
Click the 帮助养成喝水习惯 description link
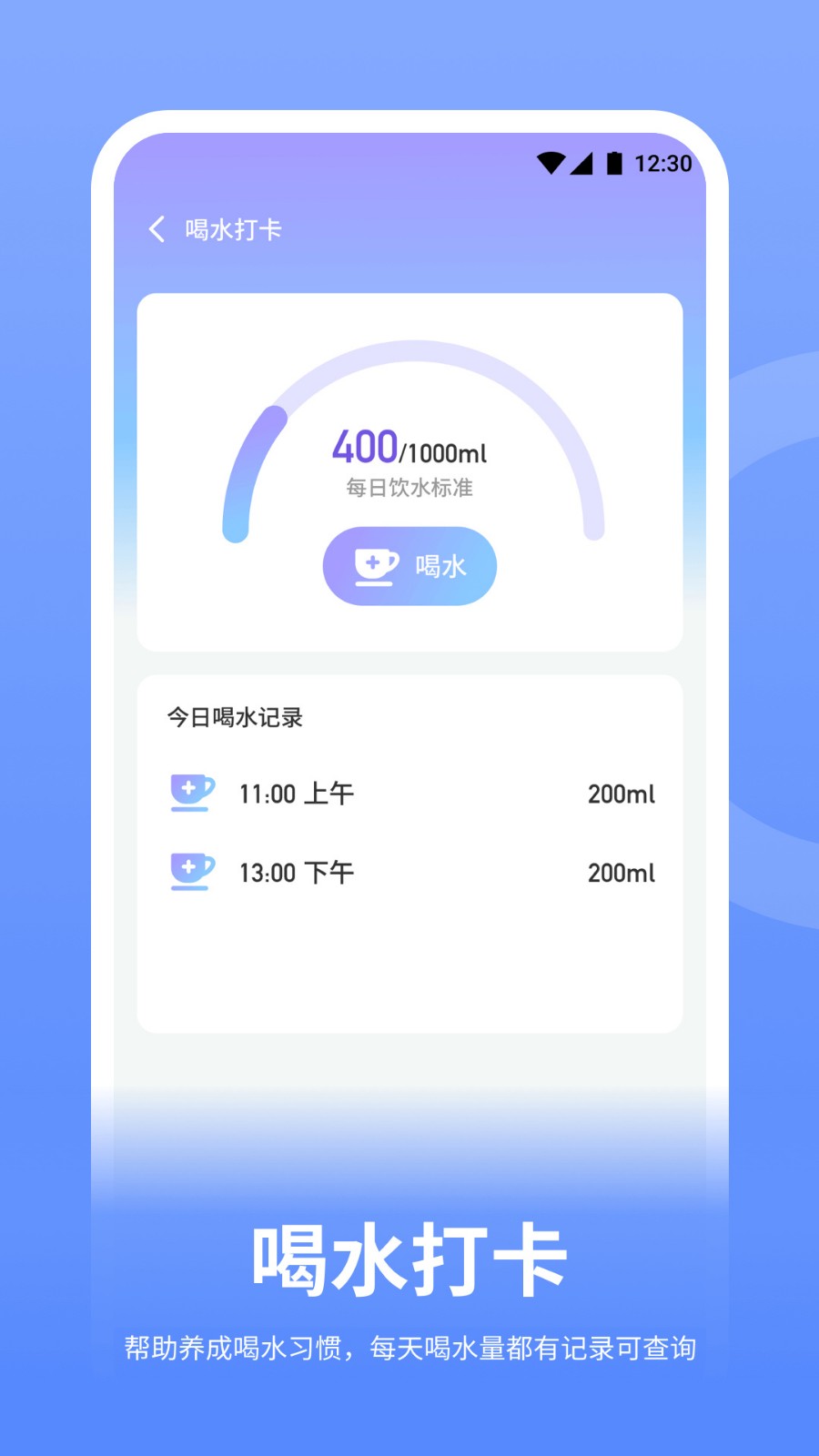[409, 1350]
